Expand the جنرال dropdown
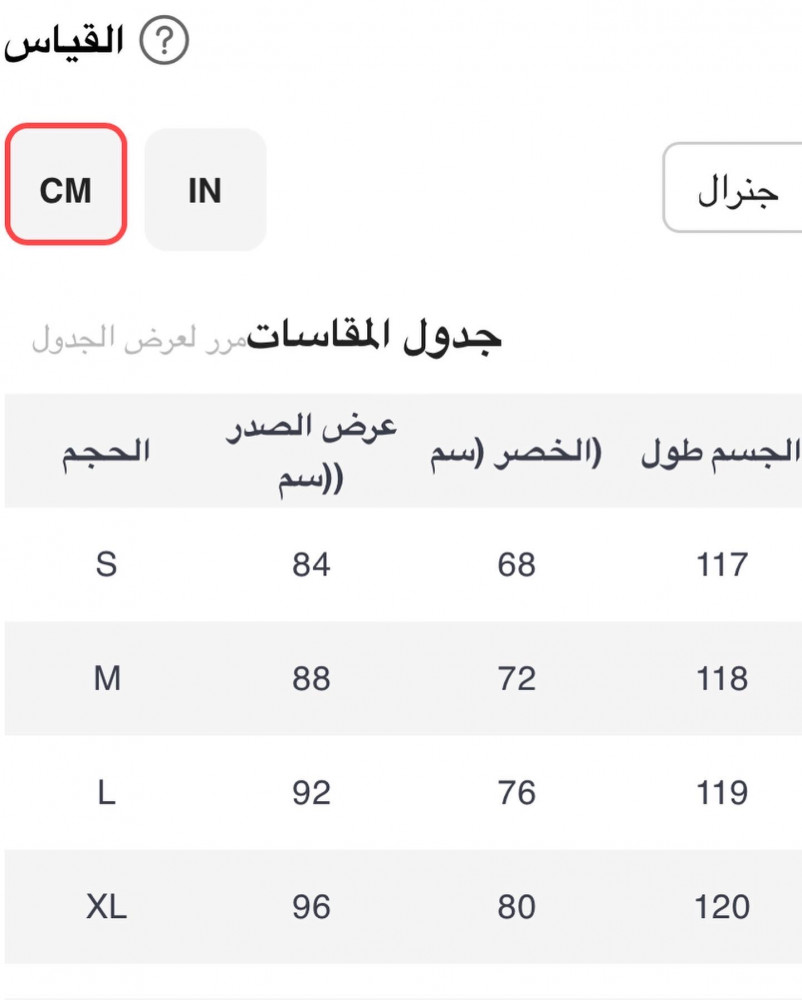This screenshot has height=1000, width=802. (734, 188)
